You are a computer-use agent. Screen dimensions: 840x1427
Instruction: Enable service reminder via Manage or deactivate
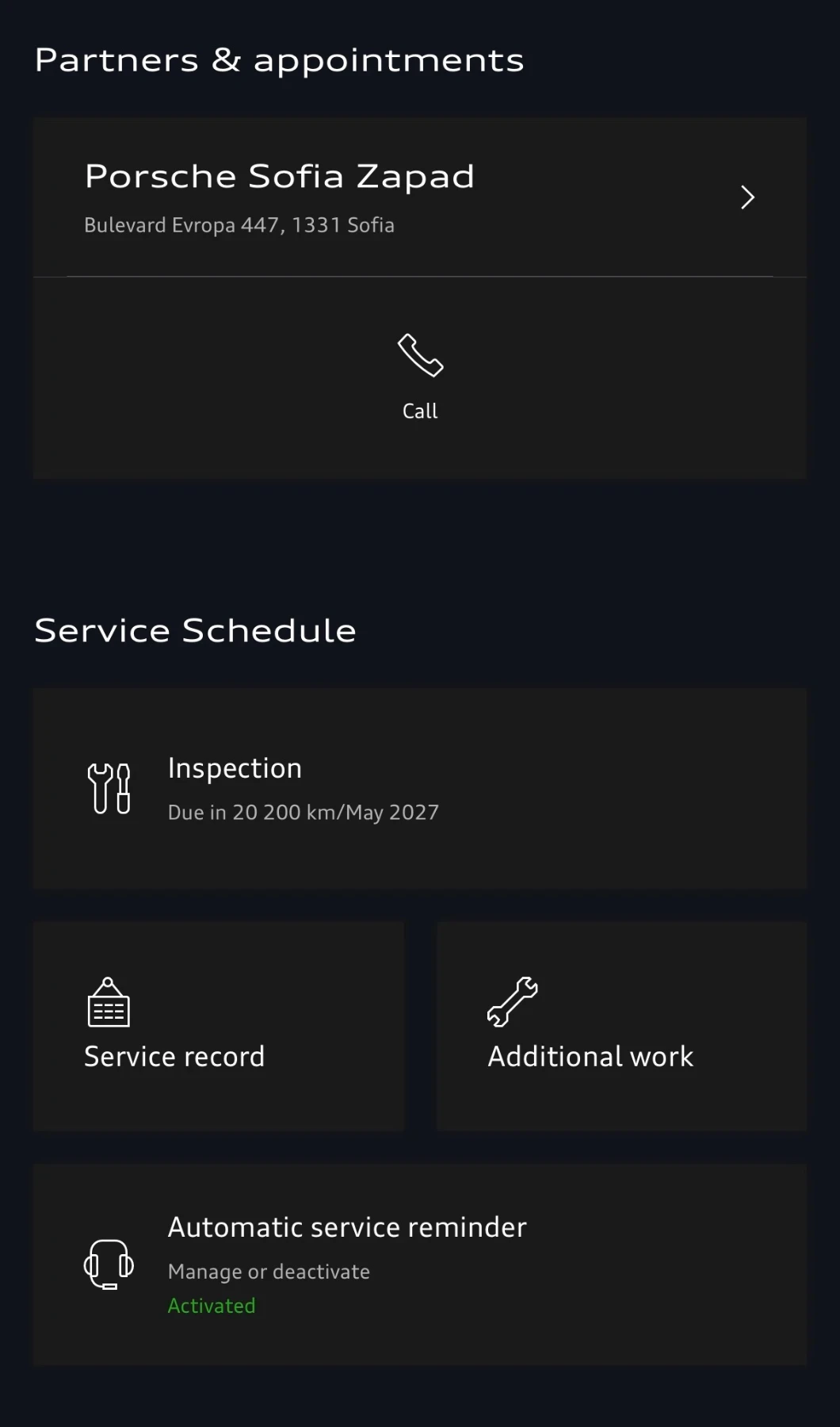pos(268,1272)
